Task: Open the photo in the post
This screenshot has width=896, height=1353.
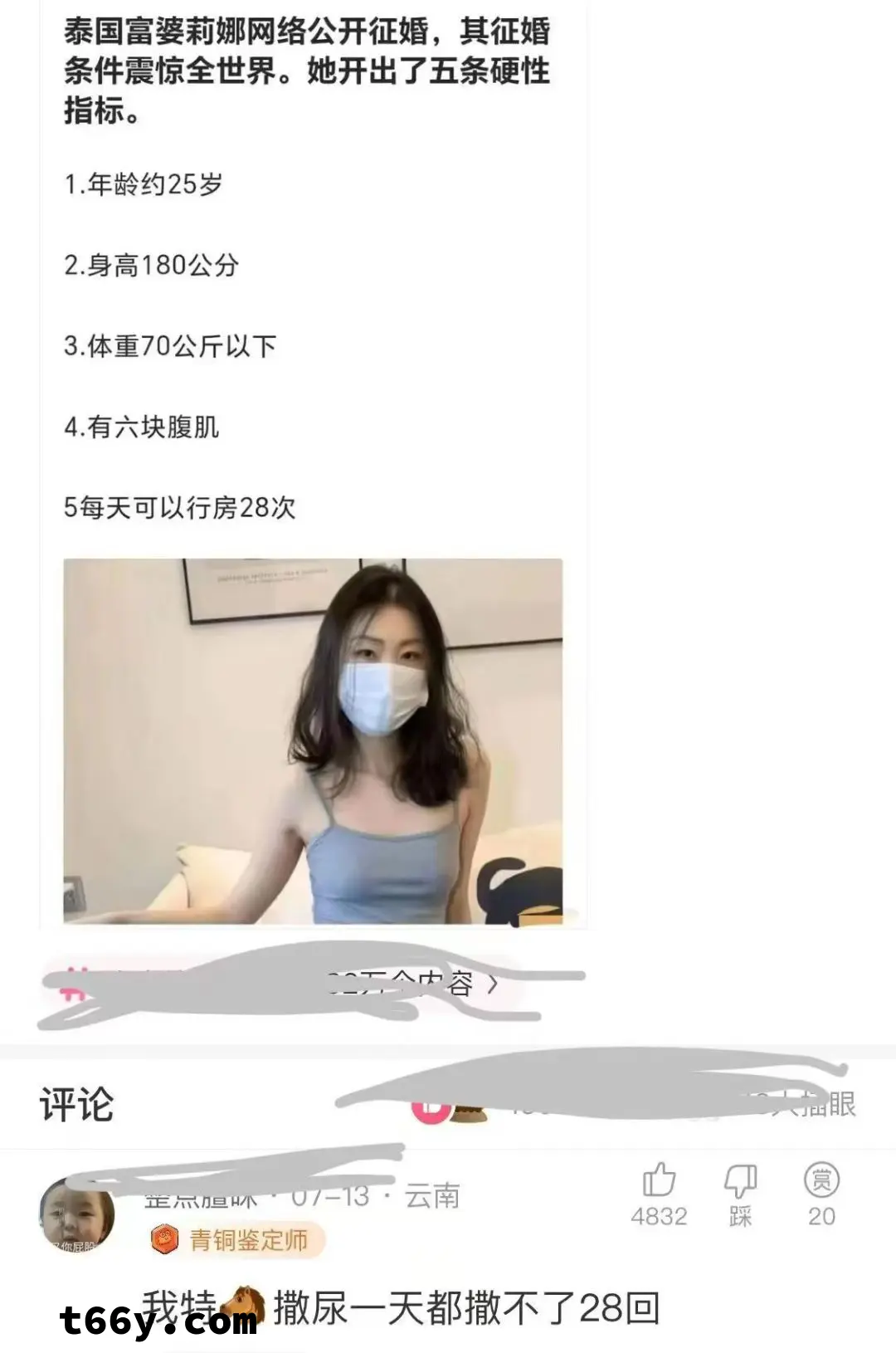Action: pos(313,740)
